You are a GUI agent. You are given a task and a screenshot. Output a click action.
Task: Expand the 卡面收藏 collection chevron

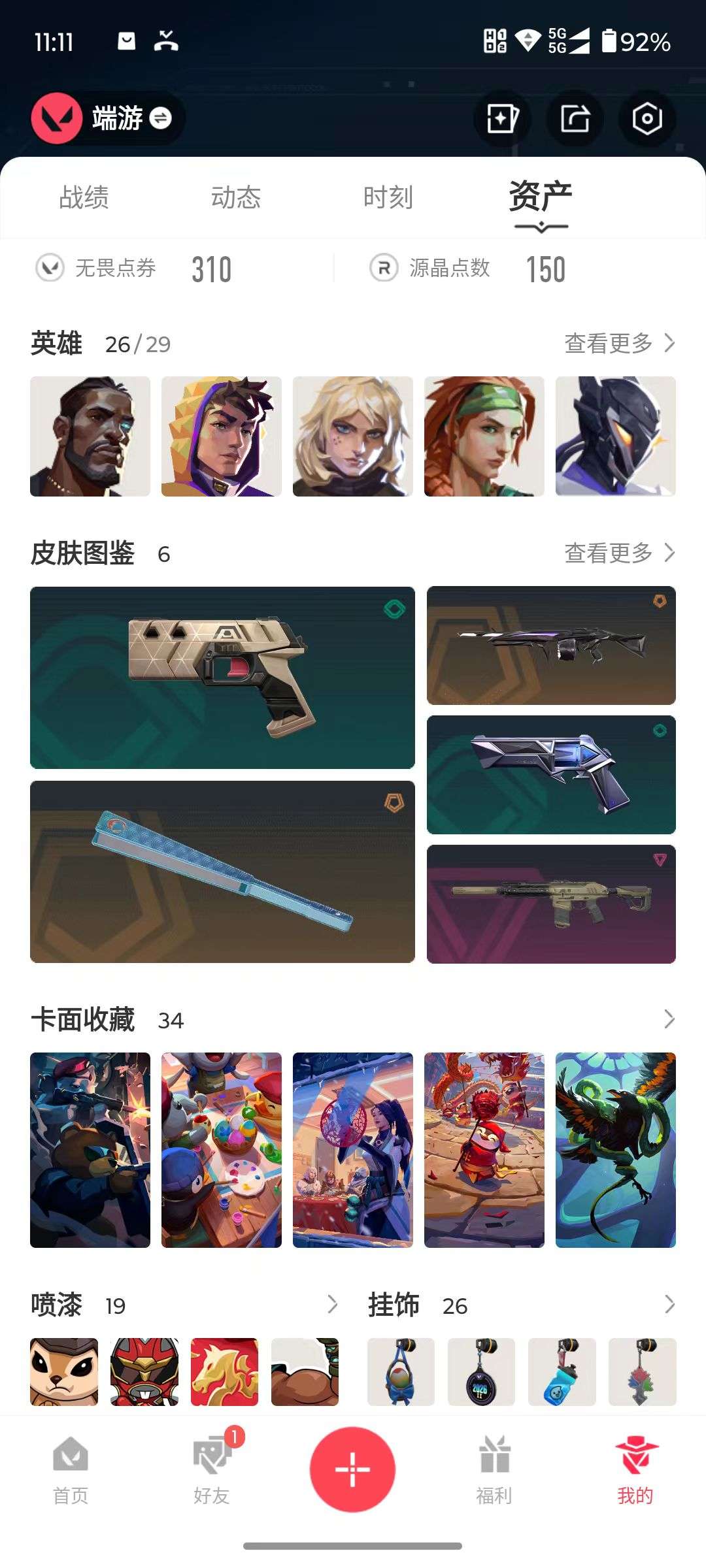[x=670, y=1019]
